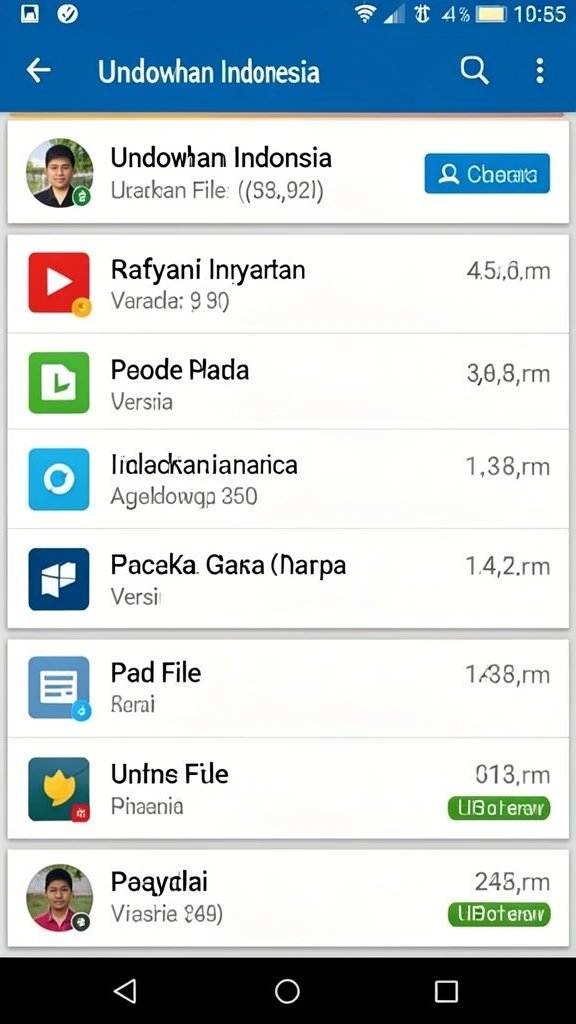The image size is (576, 1024).
Task: Tap the blue Cheera button
Action: [x=487, y=174]
